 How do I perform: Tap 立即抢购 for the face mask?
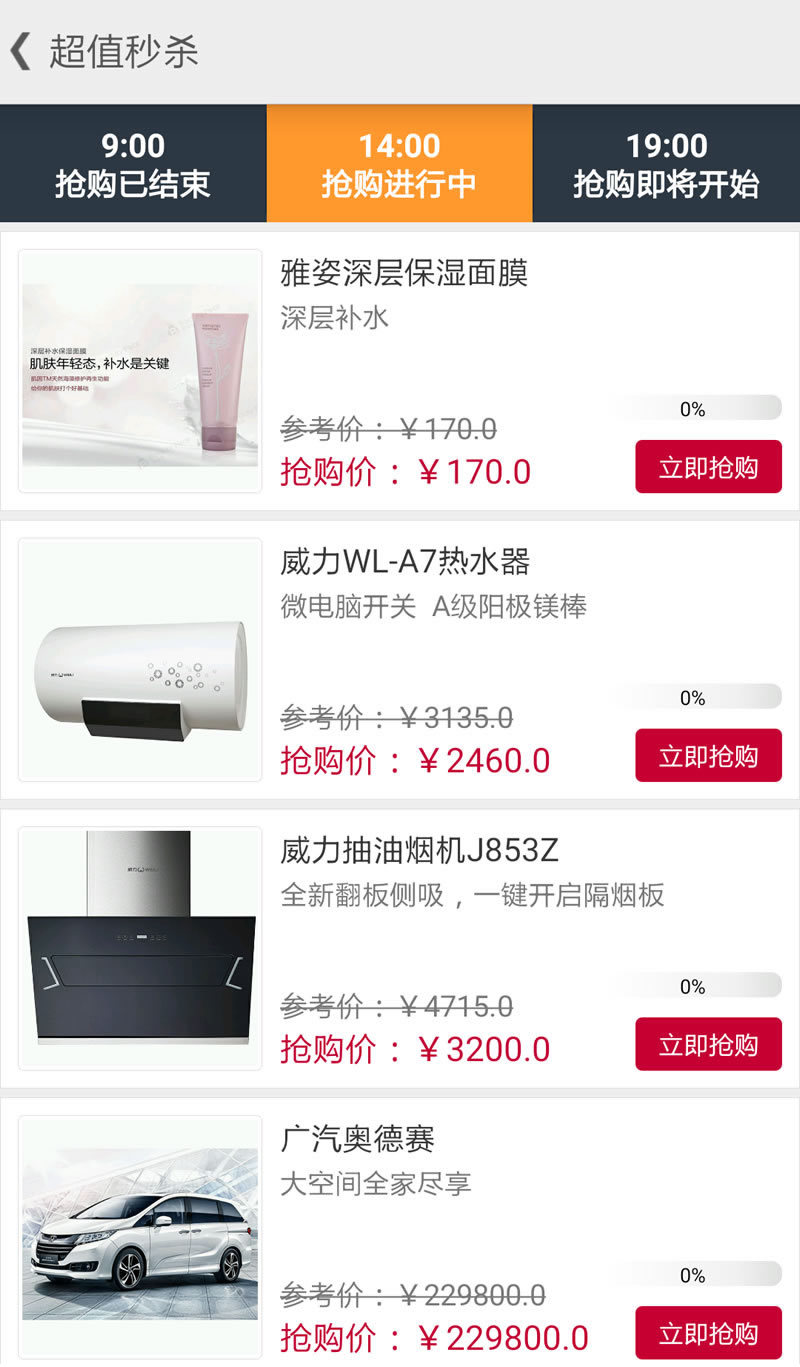pos(708,466)
